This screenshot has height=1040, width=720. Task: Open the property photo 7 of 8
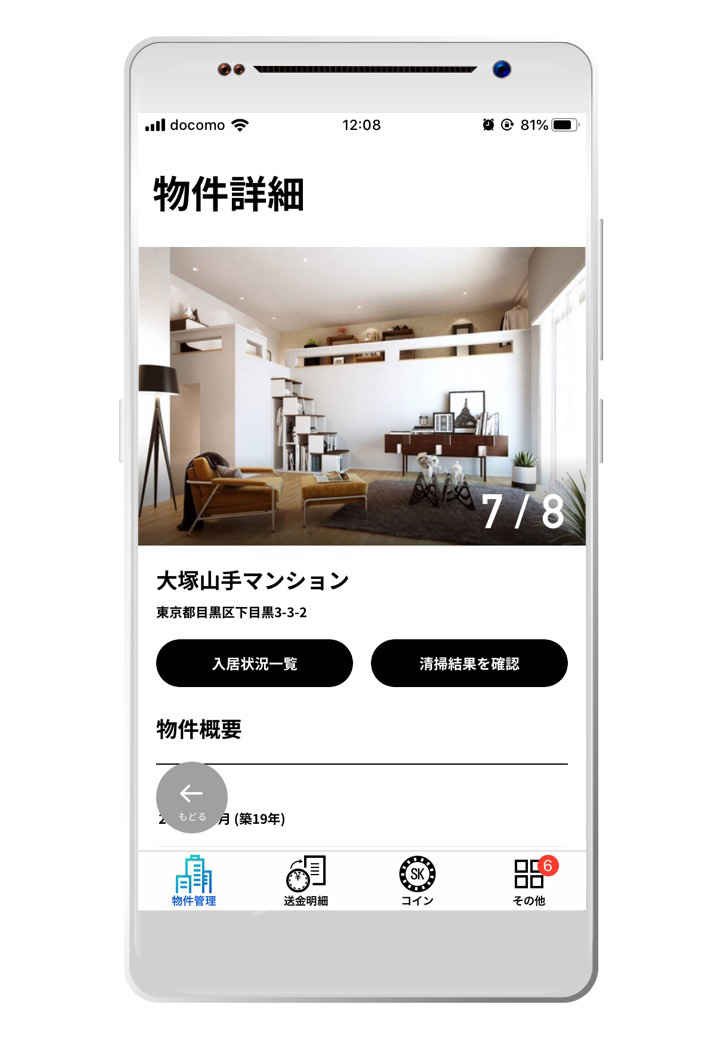tap(362, 396)
